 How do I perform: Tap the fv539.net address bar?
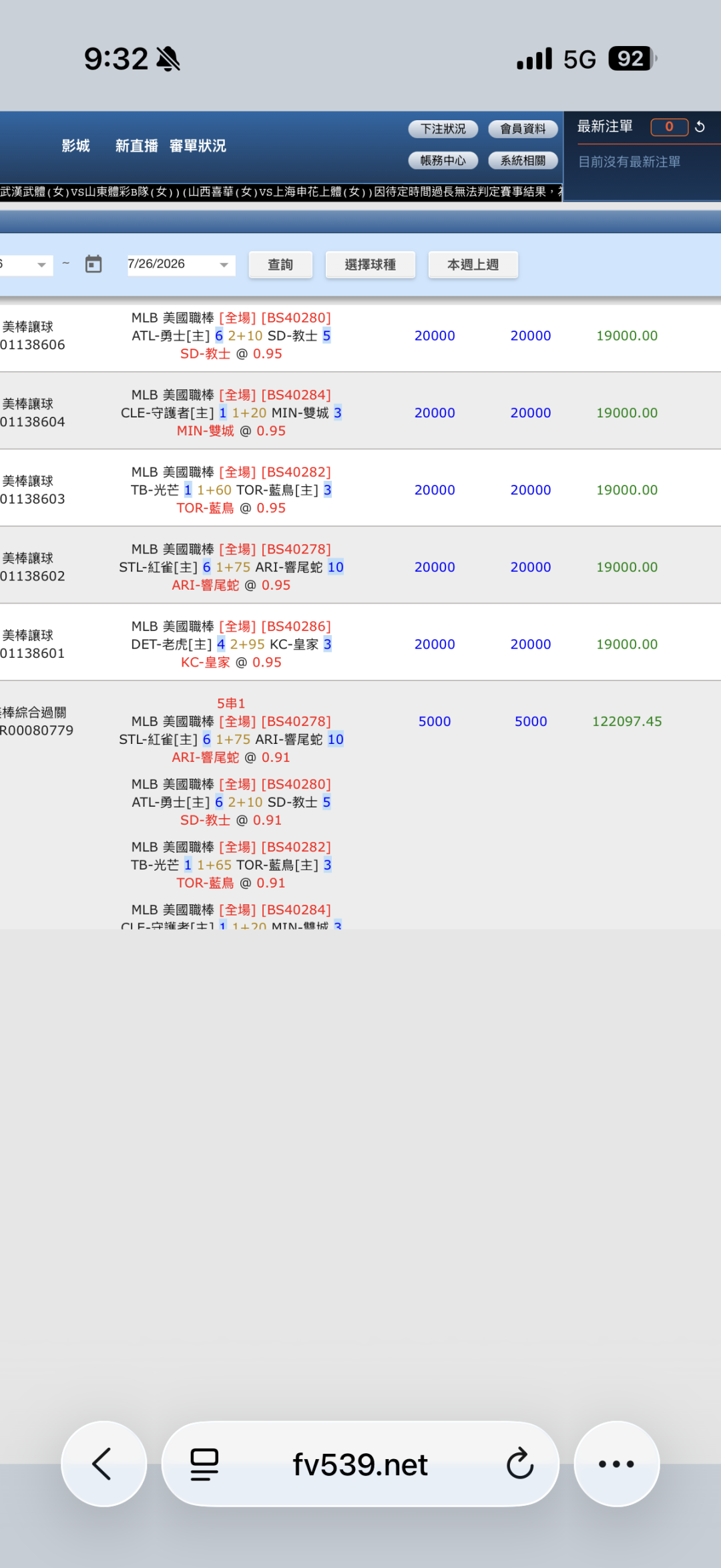pyautogui.click(x=360, y=1464)
